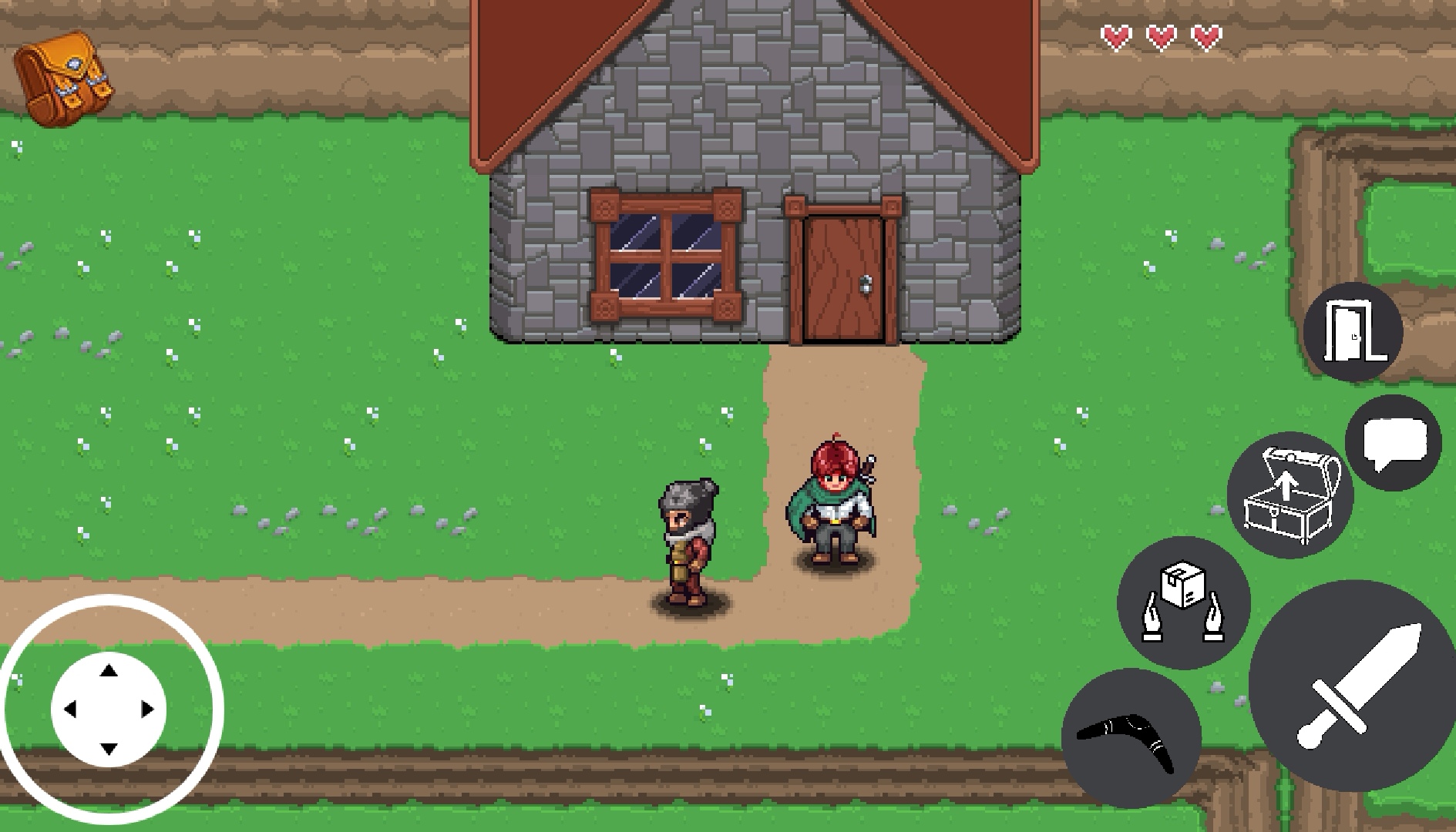Open chest with the treasure button
The width and height of the screenshot is (1456, 832).
(1290, 495)
